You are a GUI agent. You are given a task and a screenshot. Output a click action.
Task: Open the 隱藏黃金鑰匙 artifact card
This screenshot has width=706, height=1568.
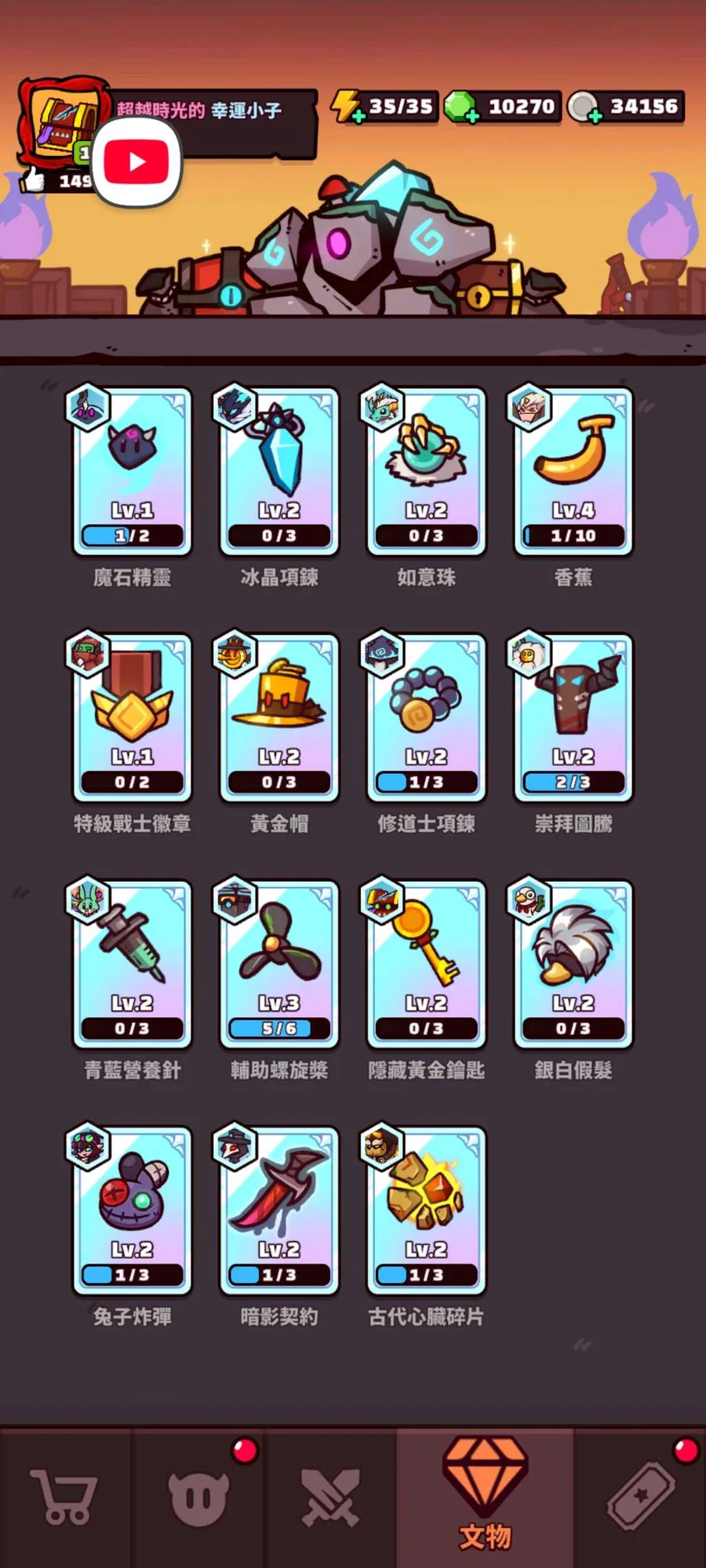click(426, 964)
